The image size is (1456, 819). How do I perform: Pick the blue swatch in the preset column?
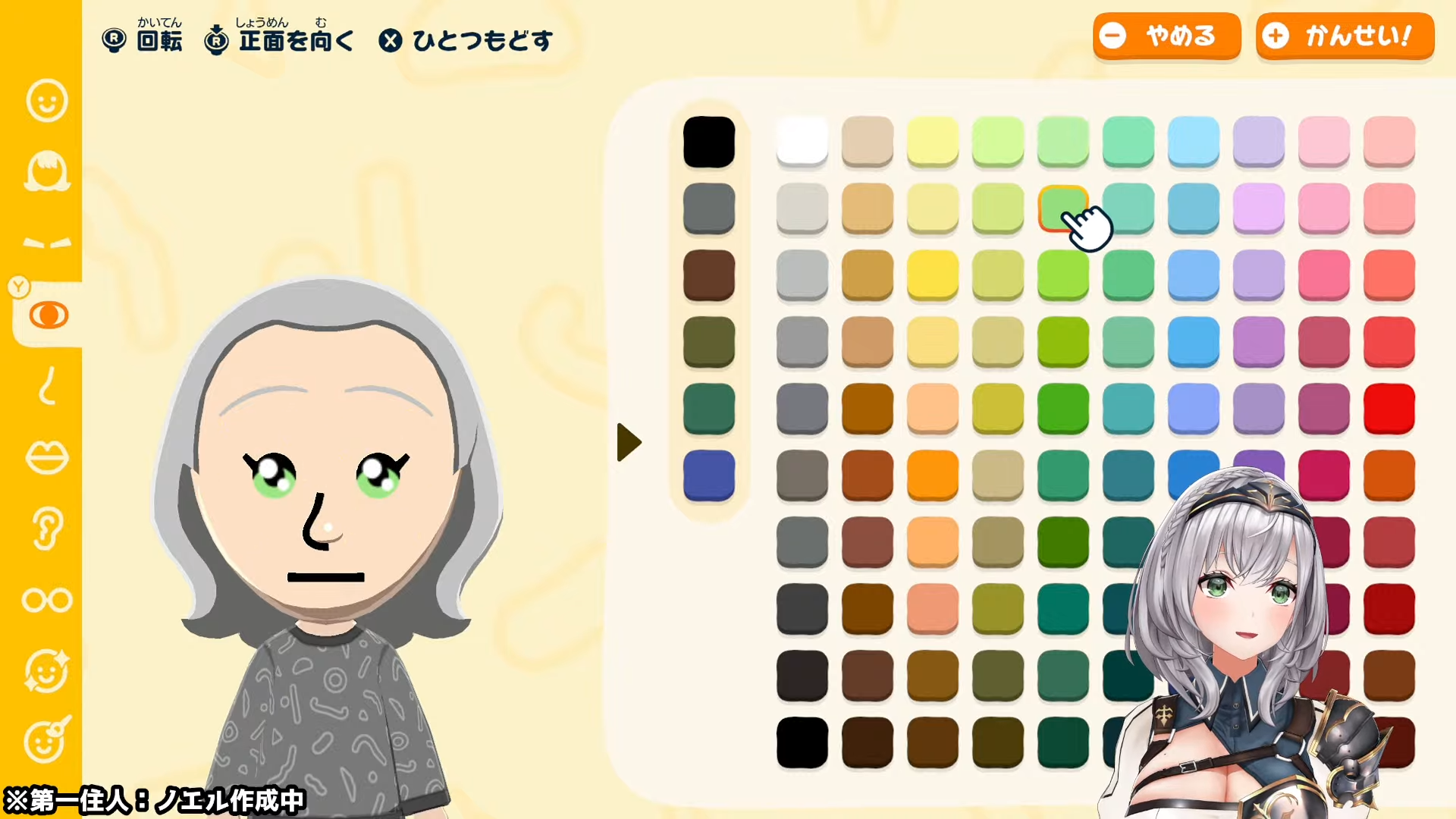[709, 475]
